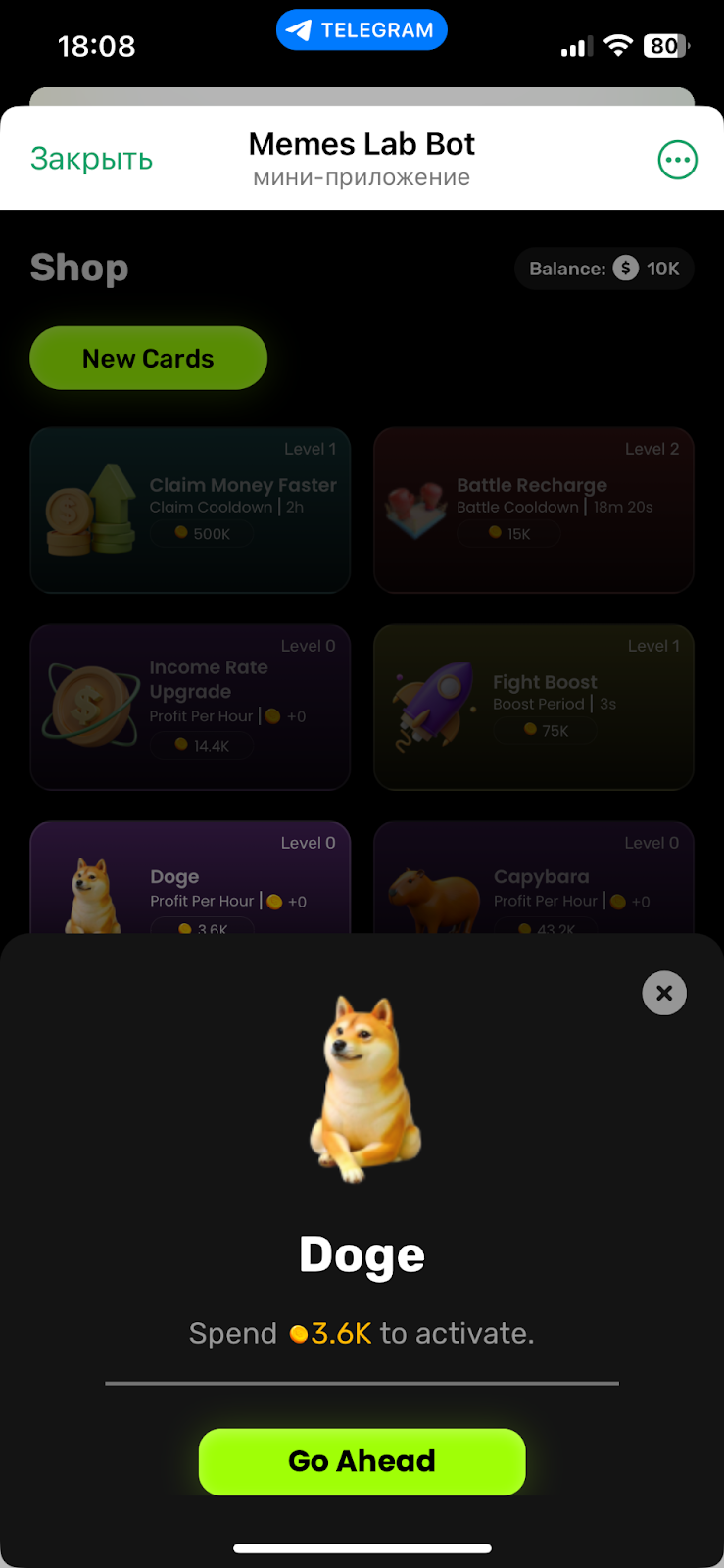Open the Battle Recharge card
The height and width of the screenshot is (1568, 724).
534,510
